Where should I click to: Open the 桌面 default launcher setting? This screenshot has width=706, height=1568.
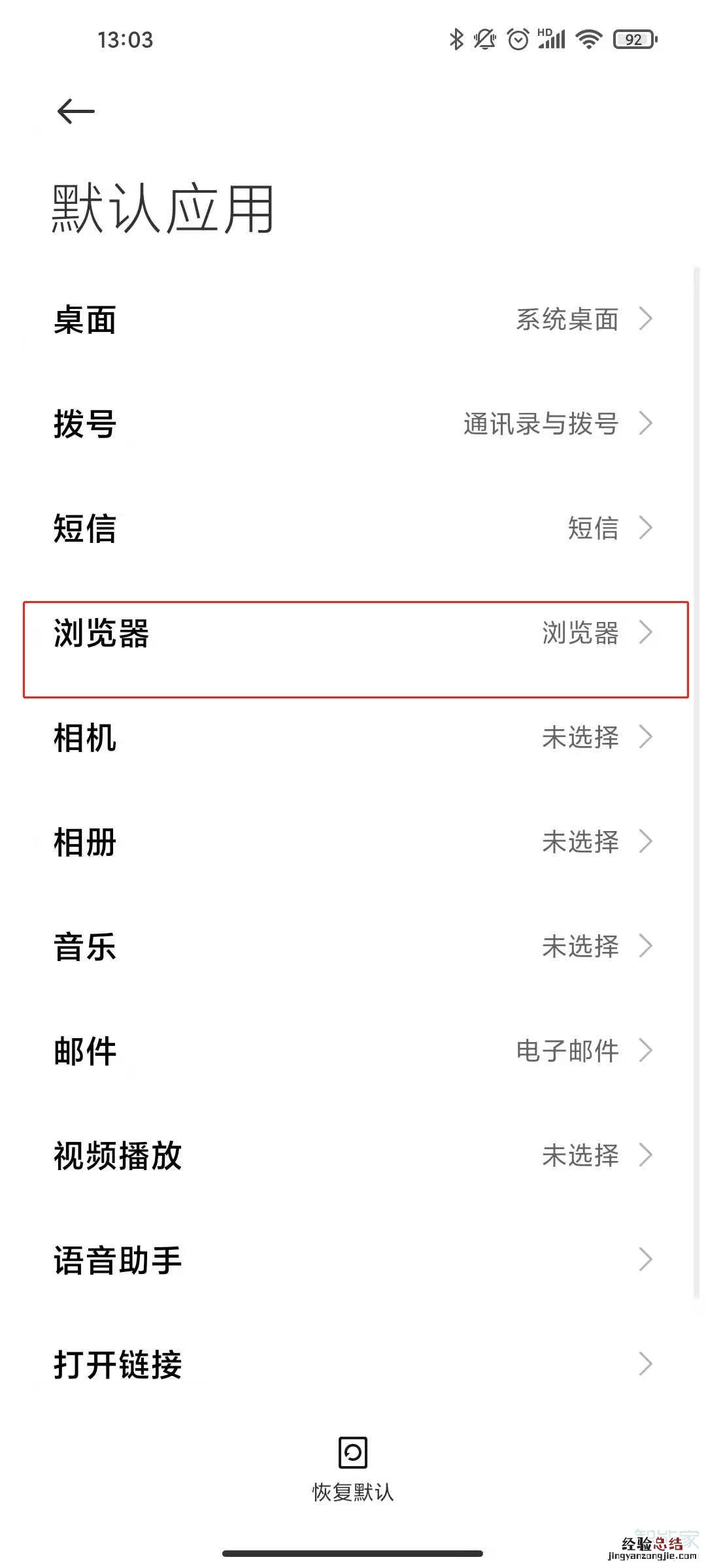(x=353, y=319)
